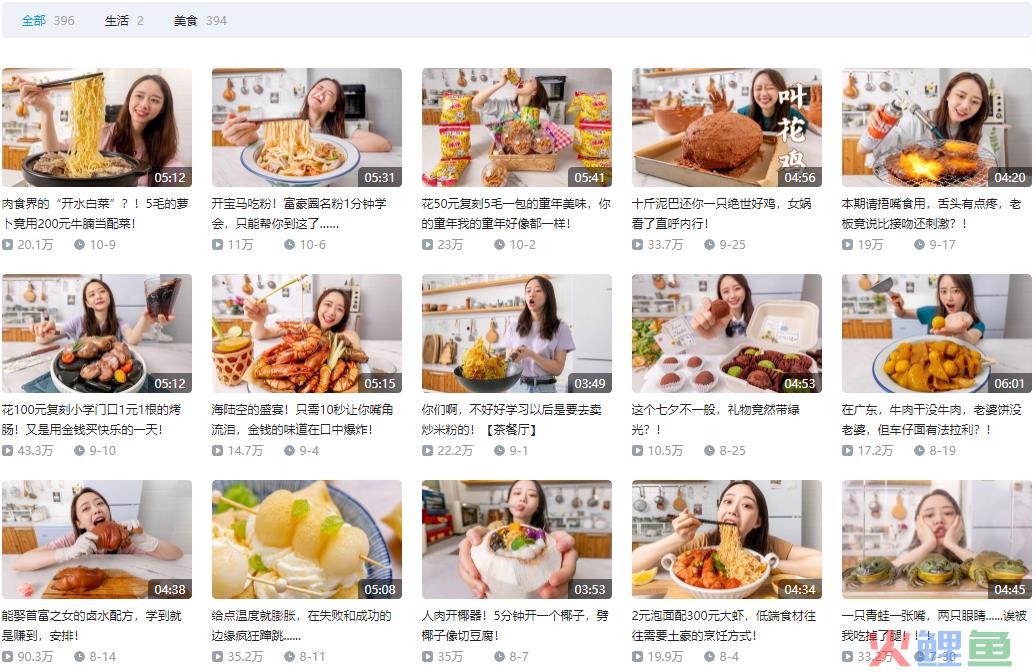Open the 花50元复刻童年美味 snack video
The image size is (1036, 672).
click(517, 127)
